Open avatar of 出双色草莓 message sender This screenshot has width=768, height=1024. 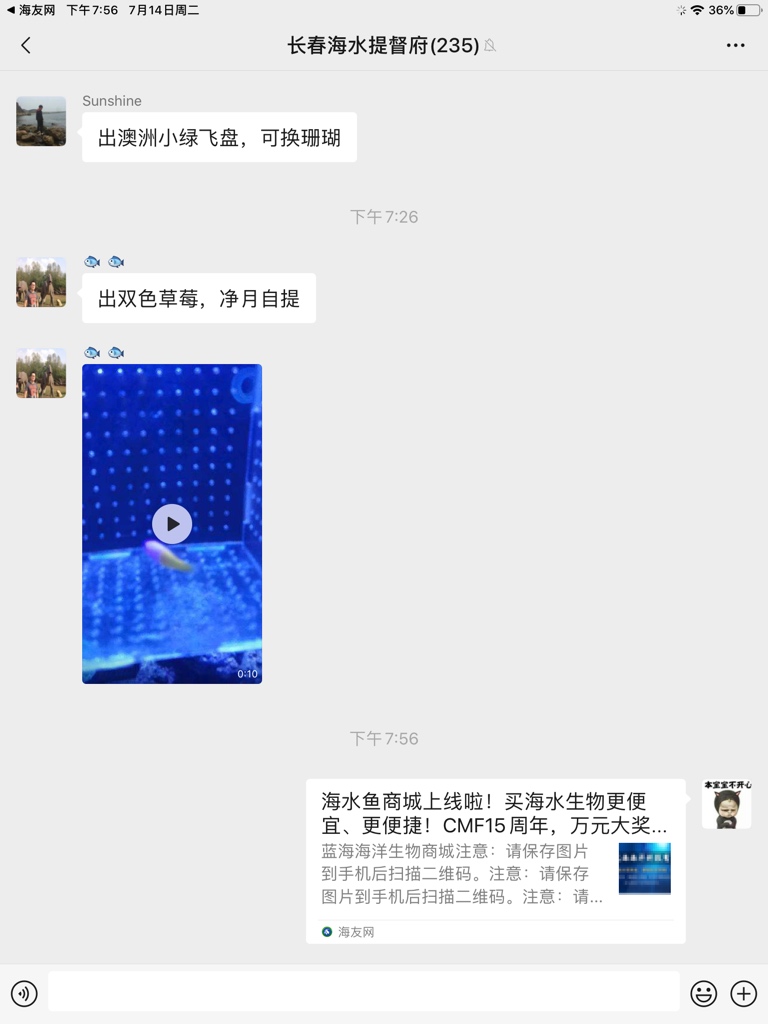coord(41,282)
